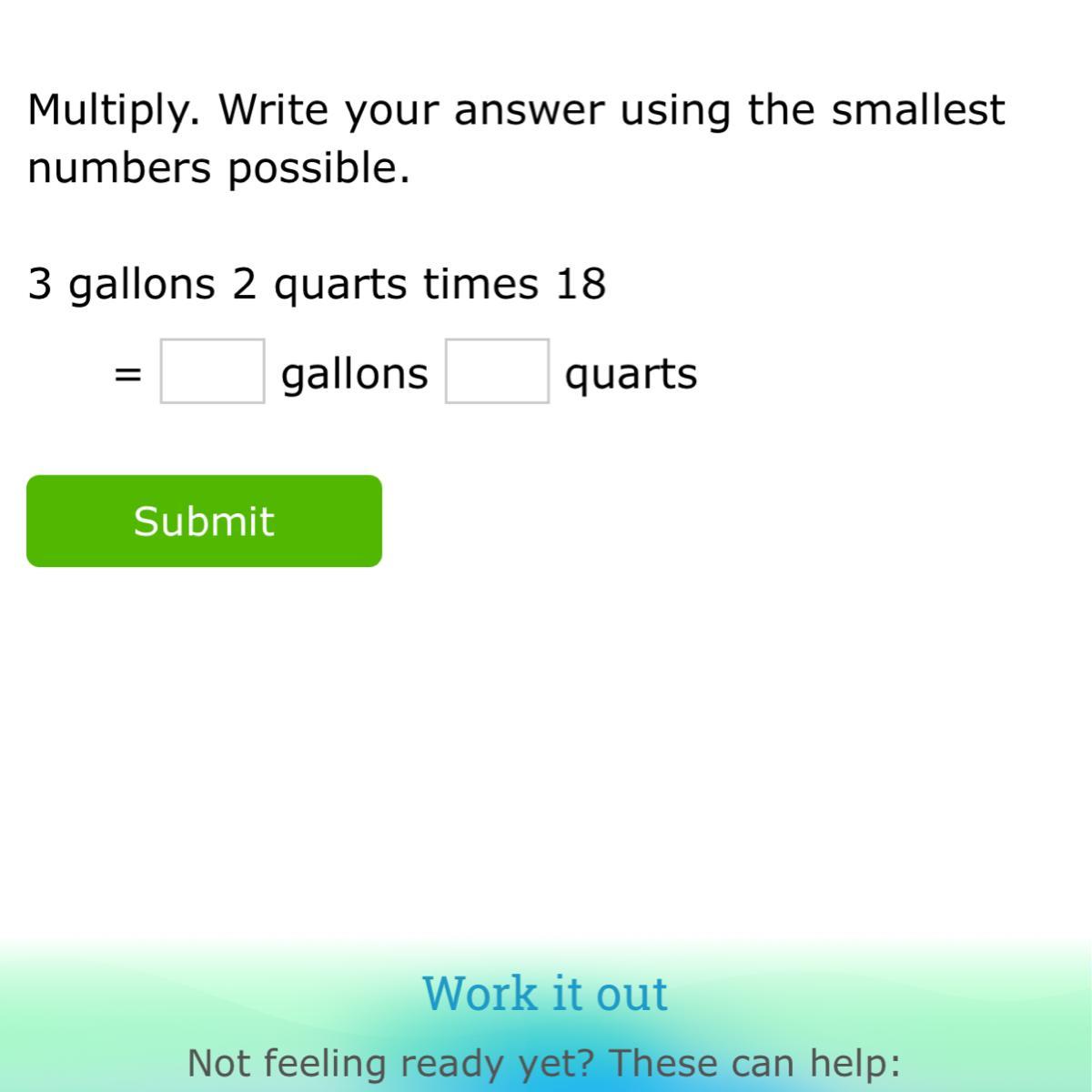
Task: Select the quarts answer field
Action: (x=497, y=371)
